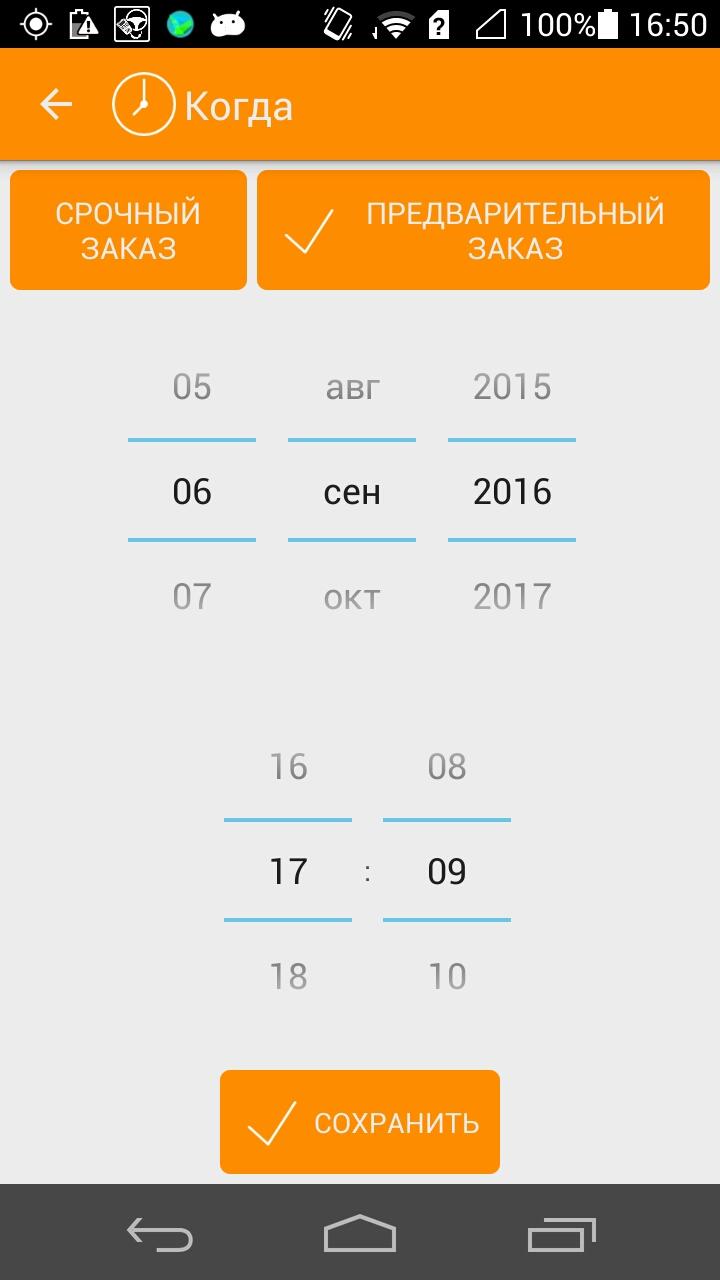Change the year to 2015

coord(512,387)
